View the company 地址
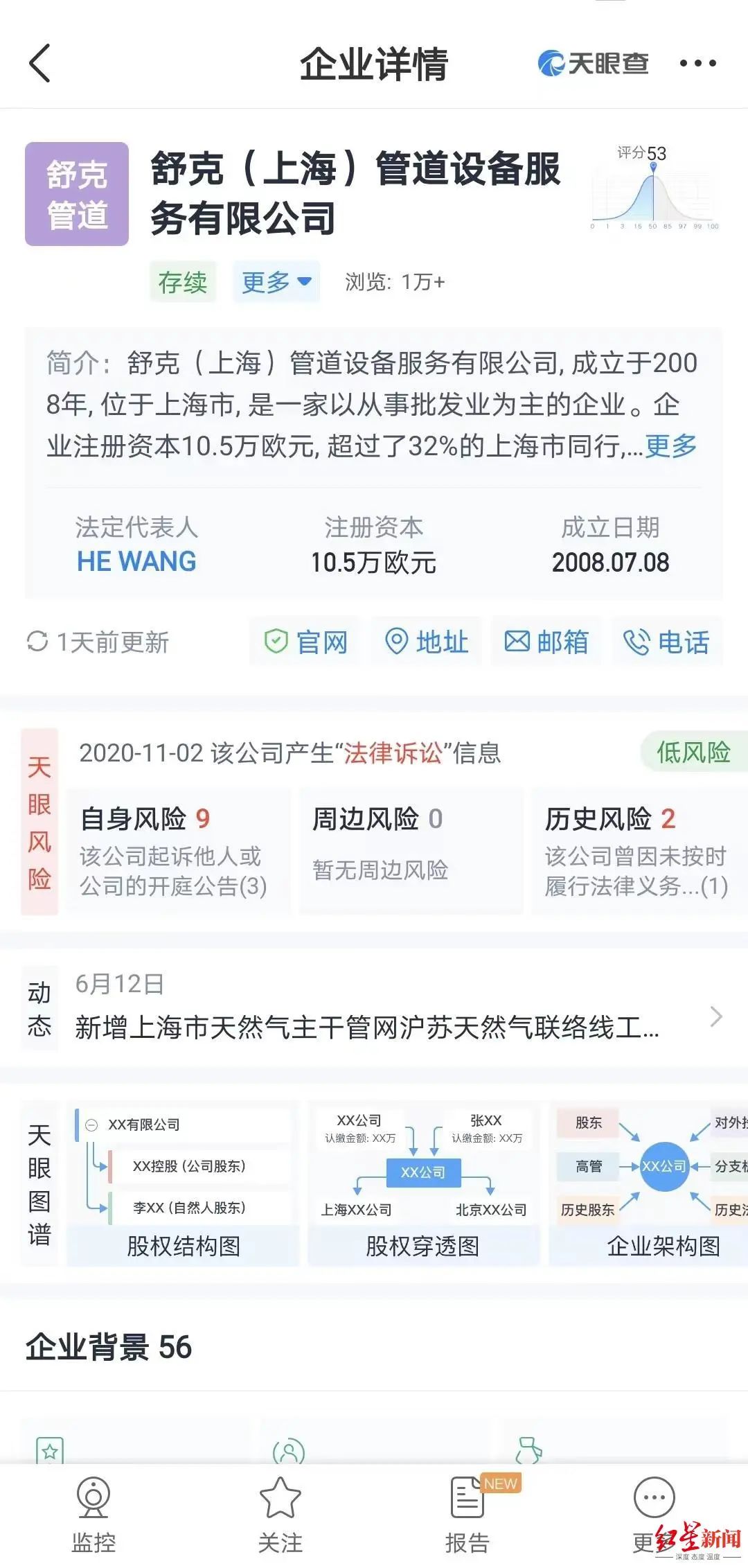Viewport: 748px width, 1568px height. [427, 642]
